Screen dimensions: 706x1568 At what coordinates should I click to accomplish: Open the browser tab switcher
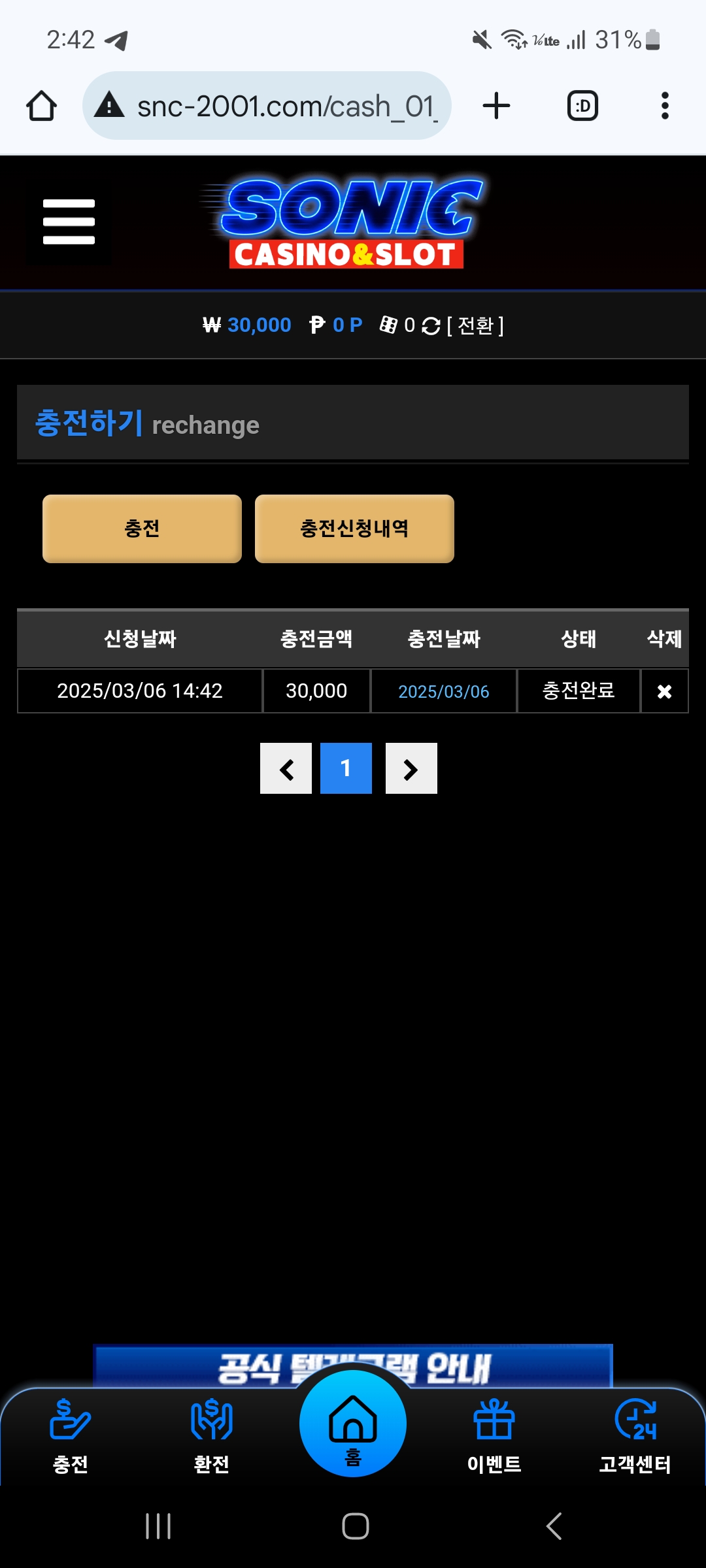click(x=582, y=106)
